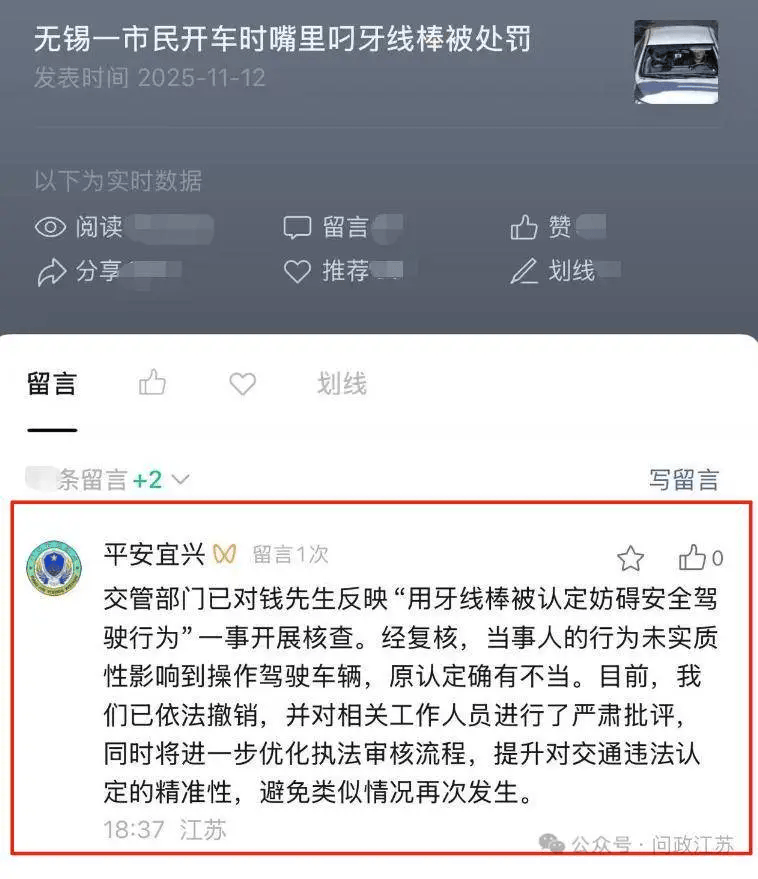Open 平安宜兴's profile avatar
This screenshot has width=758, height=879.
coord(54,567)
